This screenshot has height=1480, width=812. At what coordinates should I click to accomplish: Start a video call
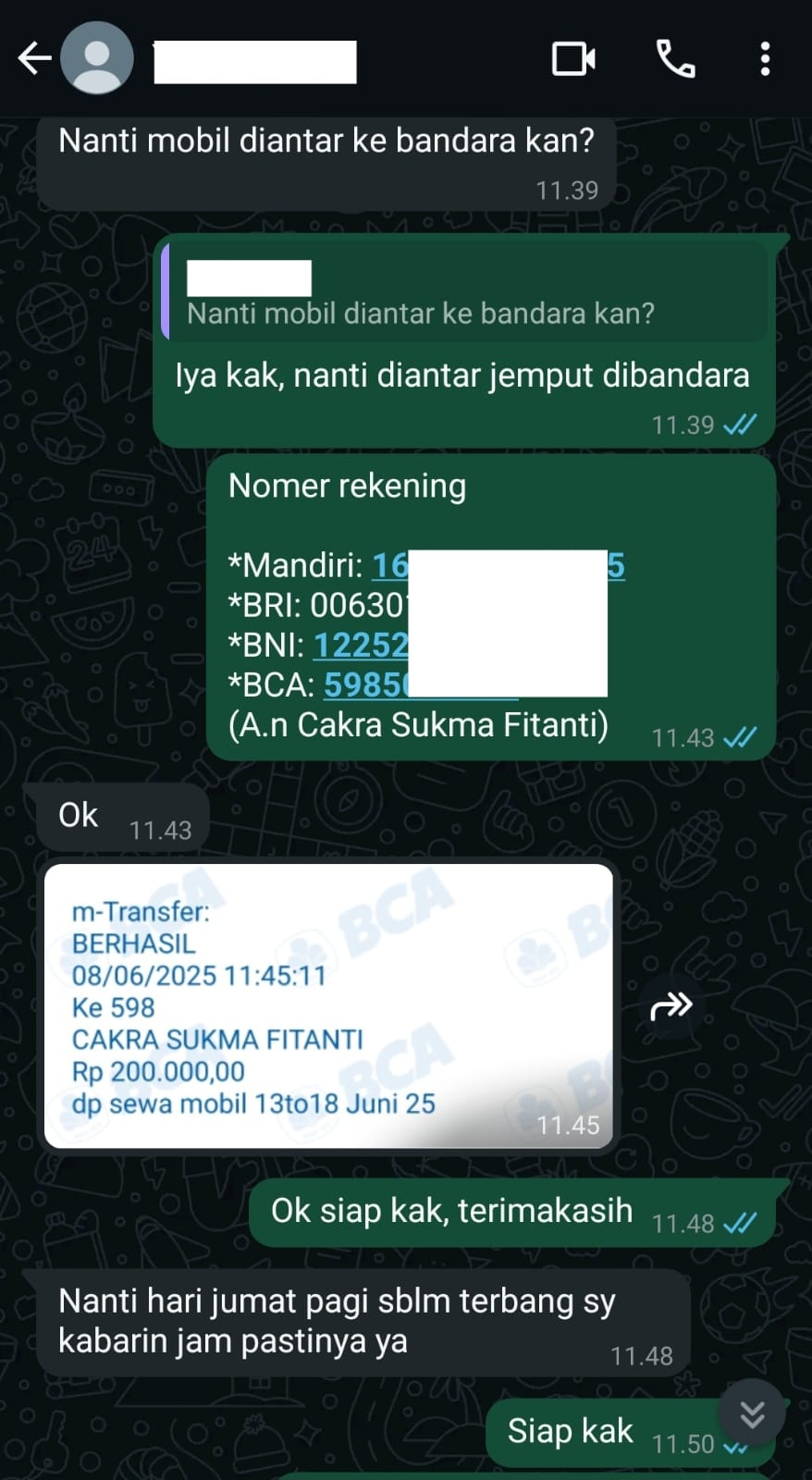(x=573, y=59)
